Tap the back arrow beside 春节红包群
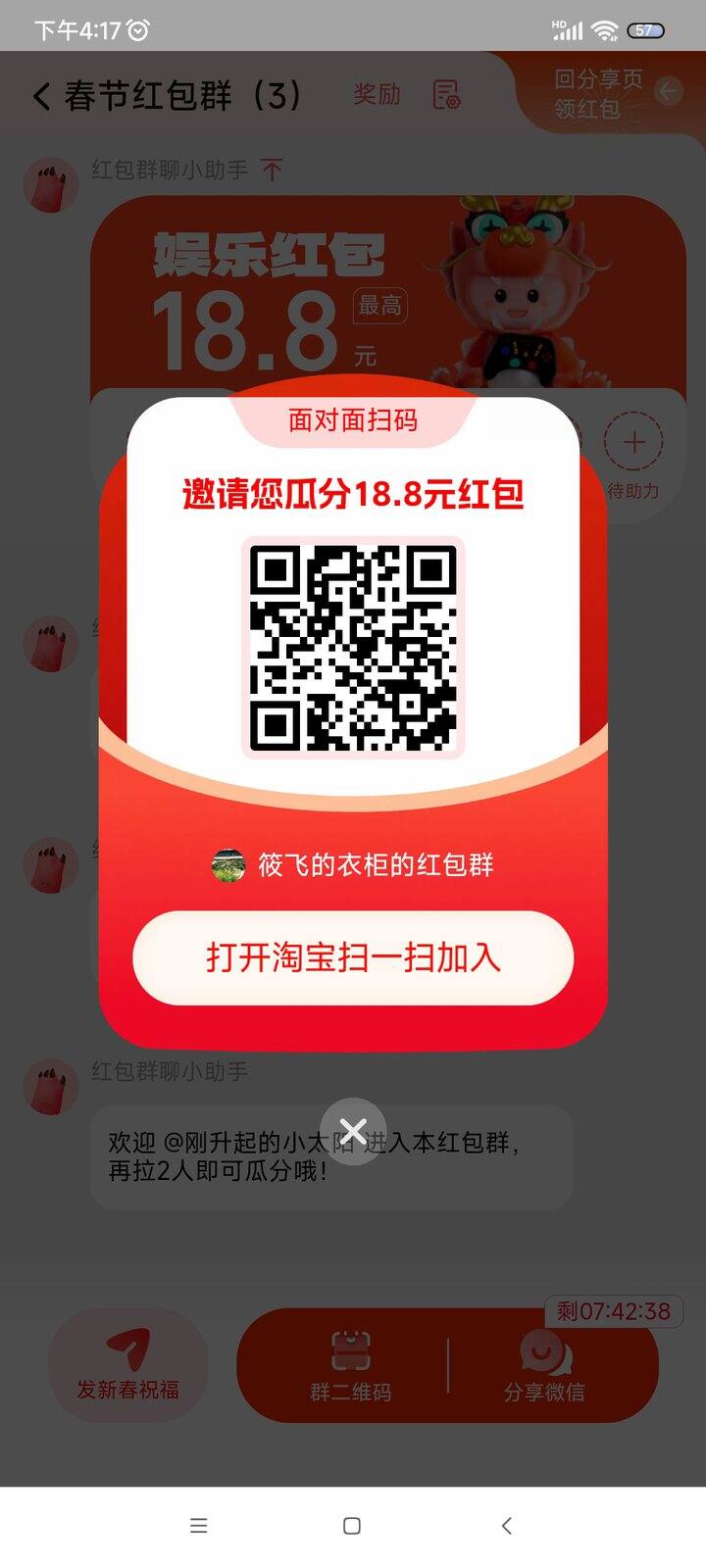 [x=40, y=97]
